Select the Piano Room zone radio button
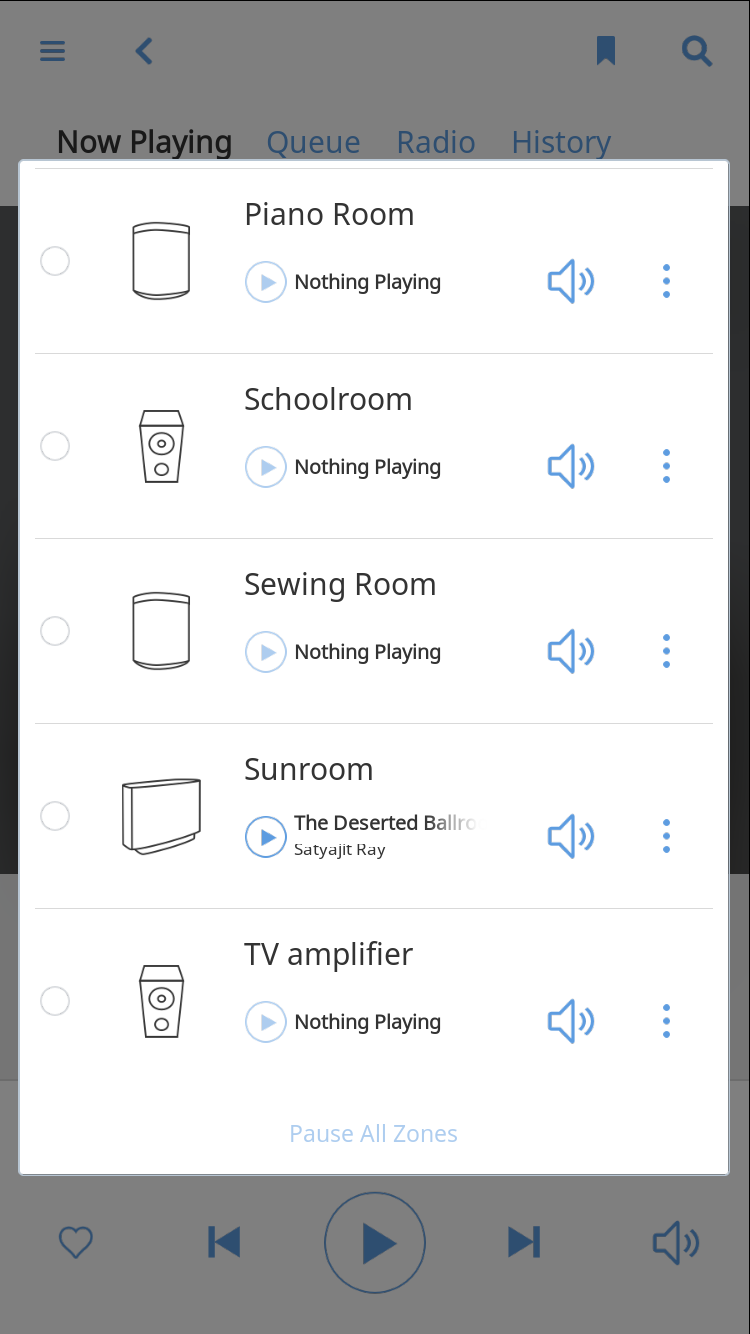 55,261
